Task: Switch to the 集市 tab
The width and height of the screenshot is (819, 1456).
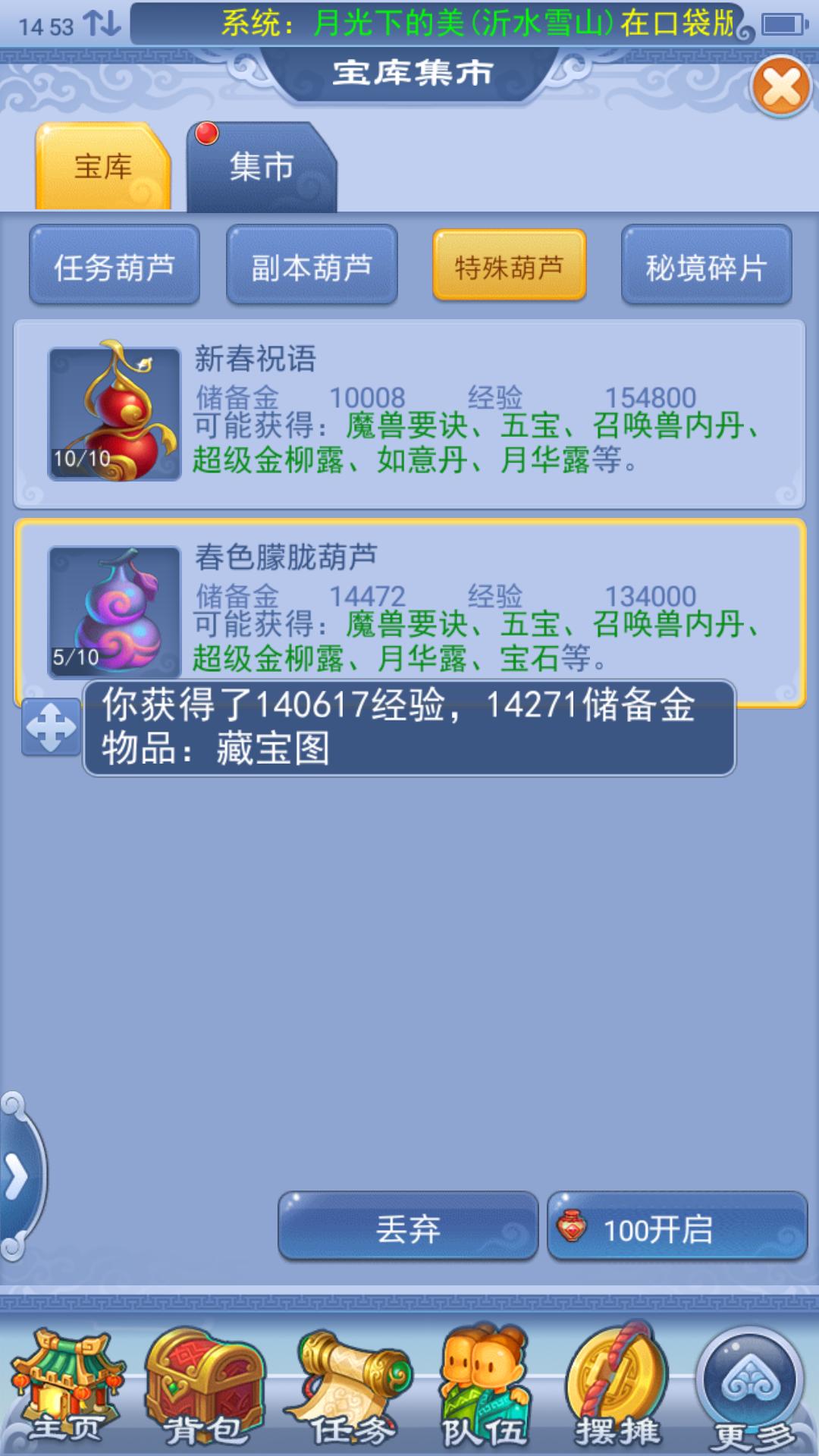Action: (x=261, y=167)
